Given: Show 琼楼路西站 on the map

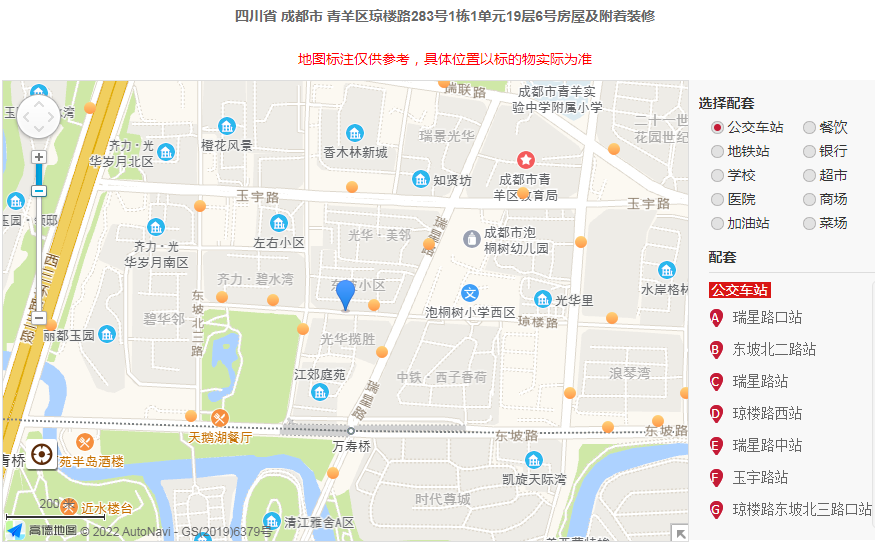Looking at the screenshot, I should (766, 414).
